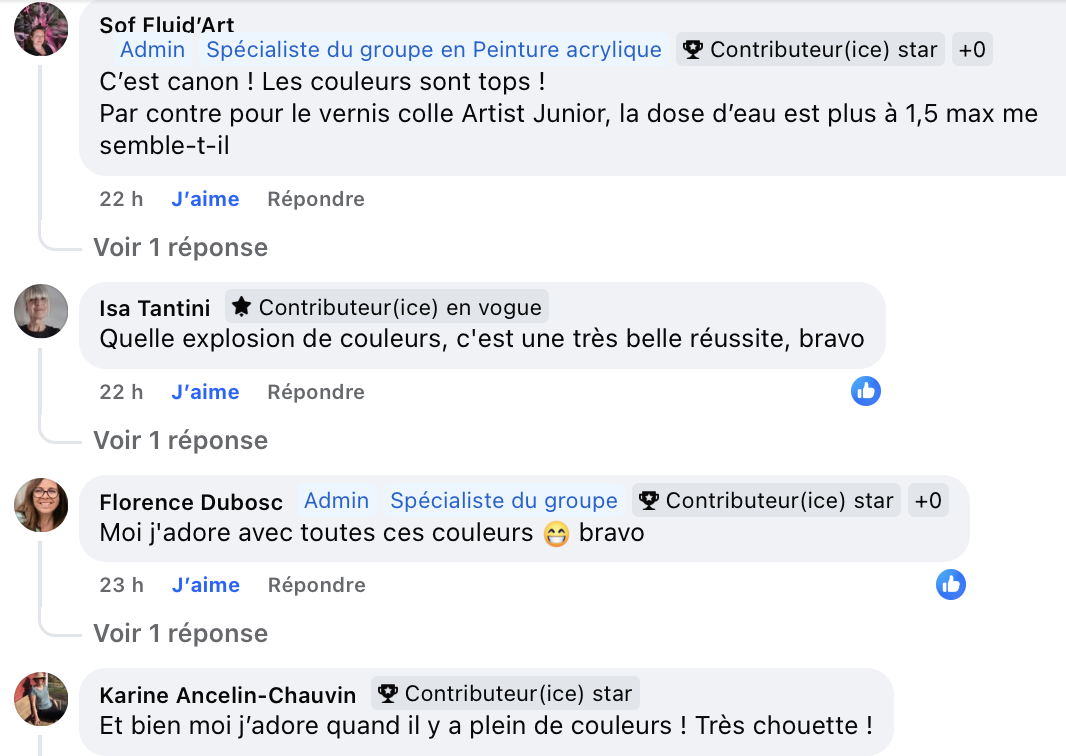Expand the reply under Sof Fluid'Art's comment
This screenshot has height=756, width=1066.
[180, 247]
